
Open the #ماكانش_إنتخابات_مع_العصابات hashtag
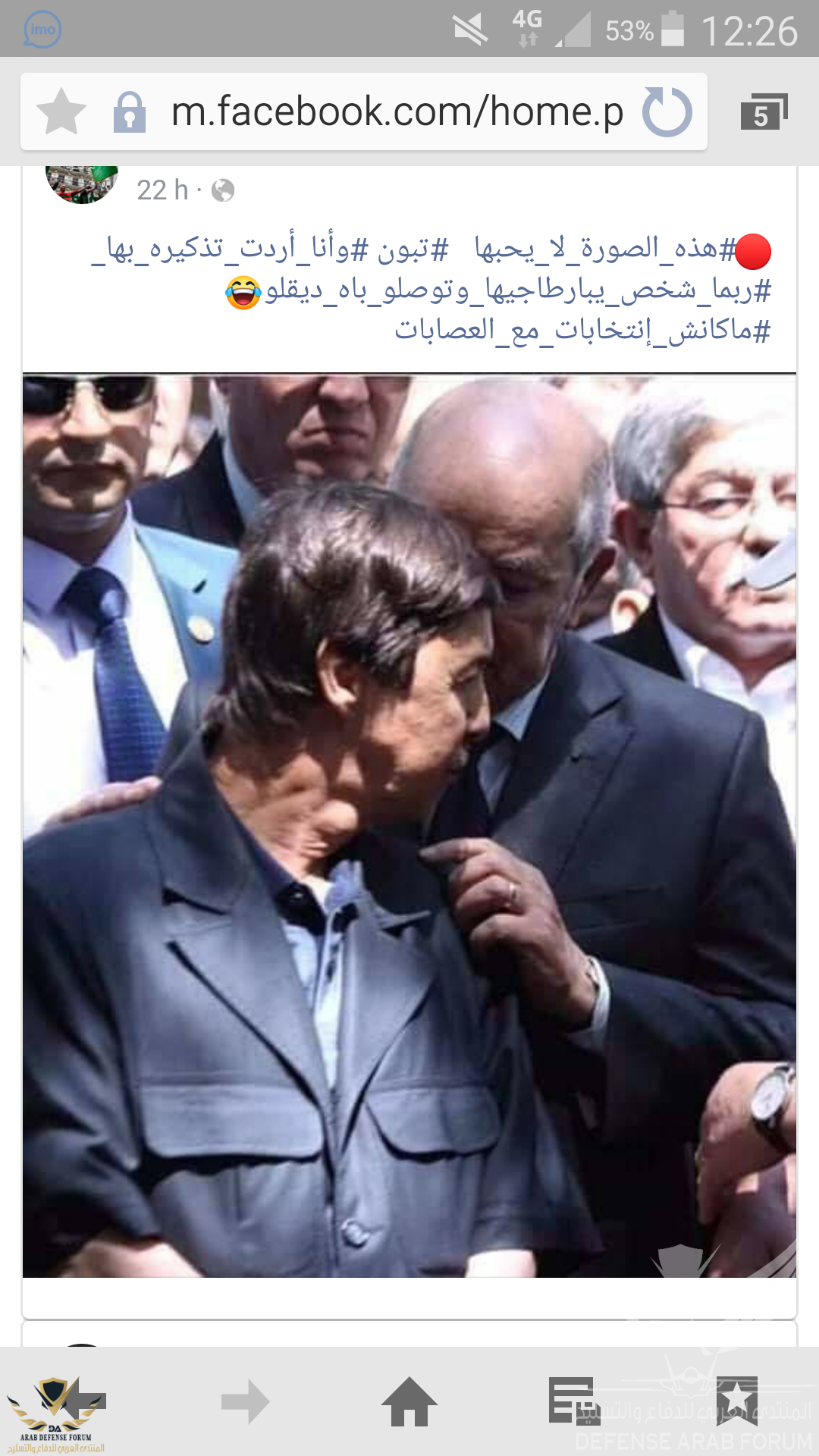click(582, 331)
